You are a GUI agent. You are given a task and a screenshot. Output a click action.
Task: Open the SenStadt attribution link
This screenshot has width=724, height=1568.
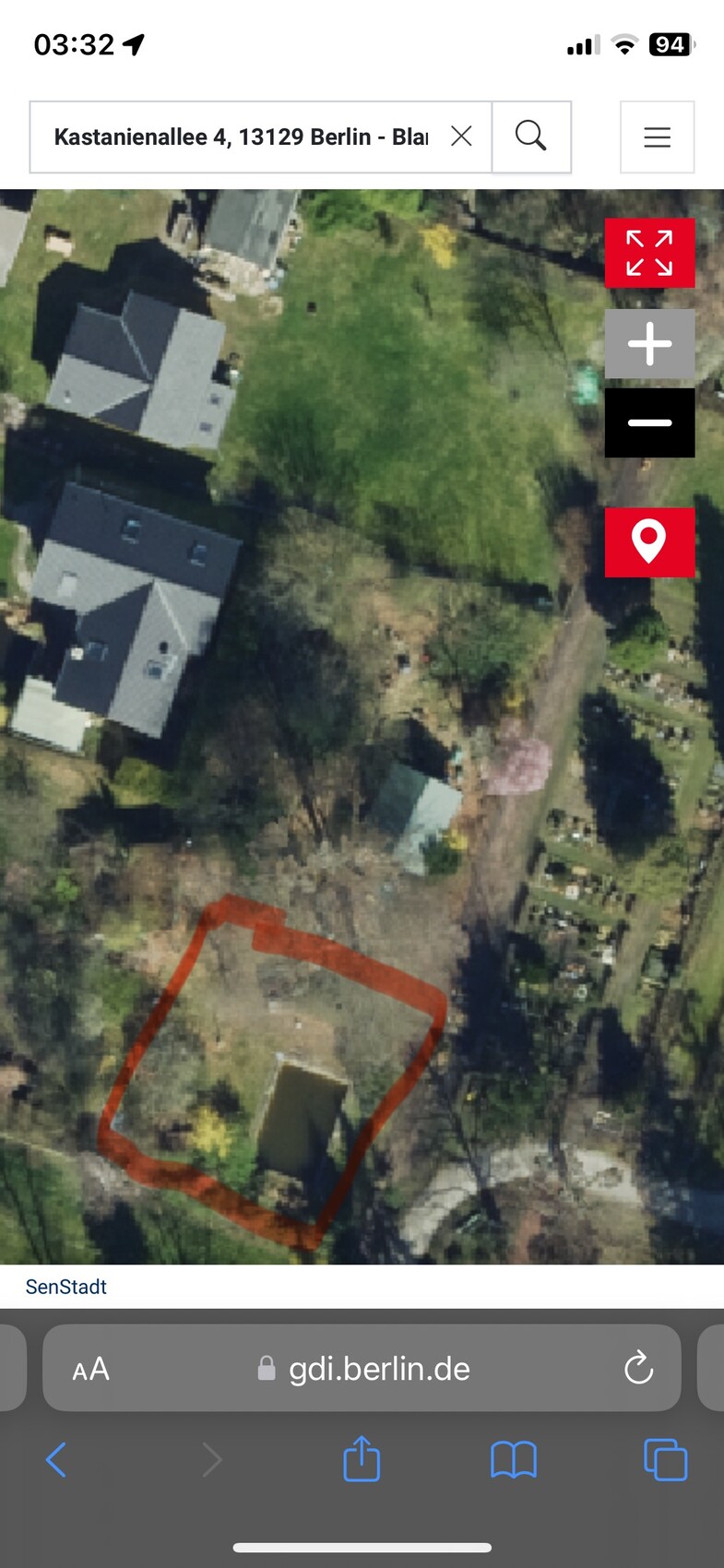[x=66, y=1287]
